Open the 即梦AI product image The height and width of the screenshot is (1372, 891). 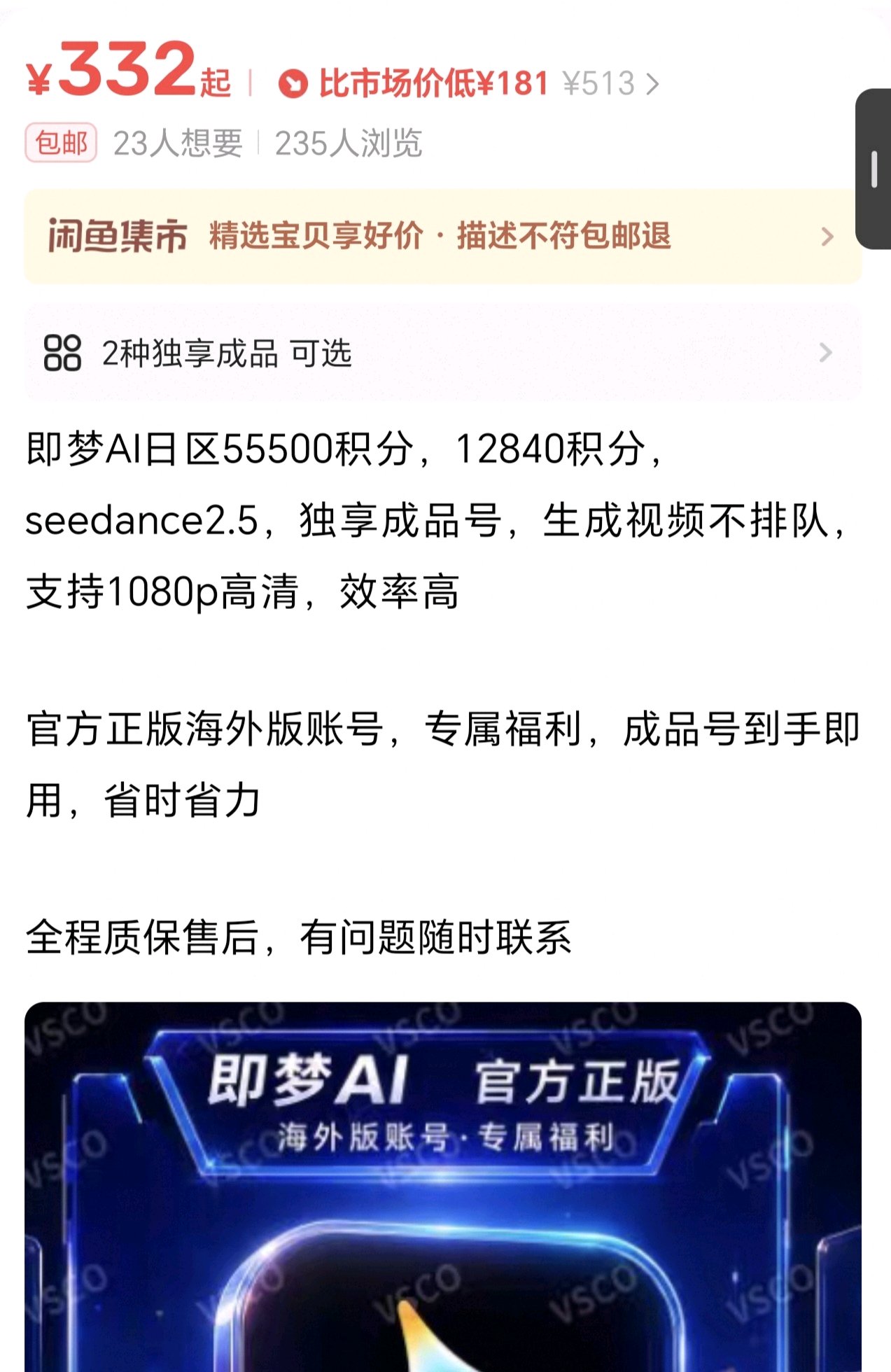click(x=442, y=1186)
